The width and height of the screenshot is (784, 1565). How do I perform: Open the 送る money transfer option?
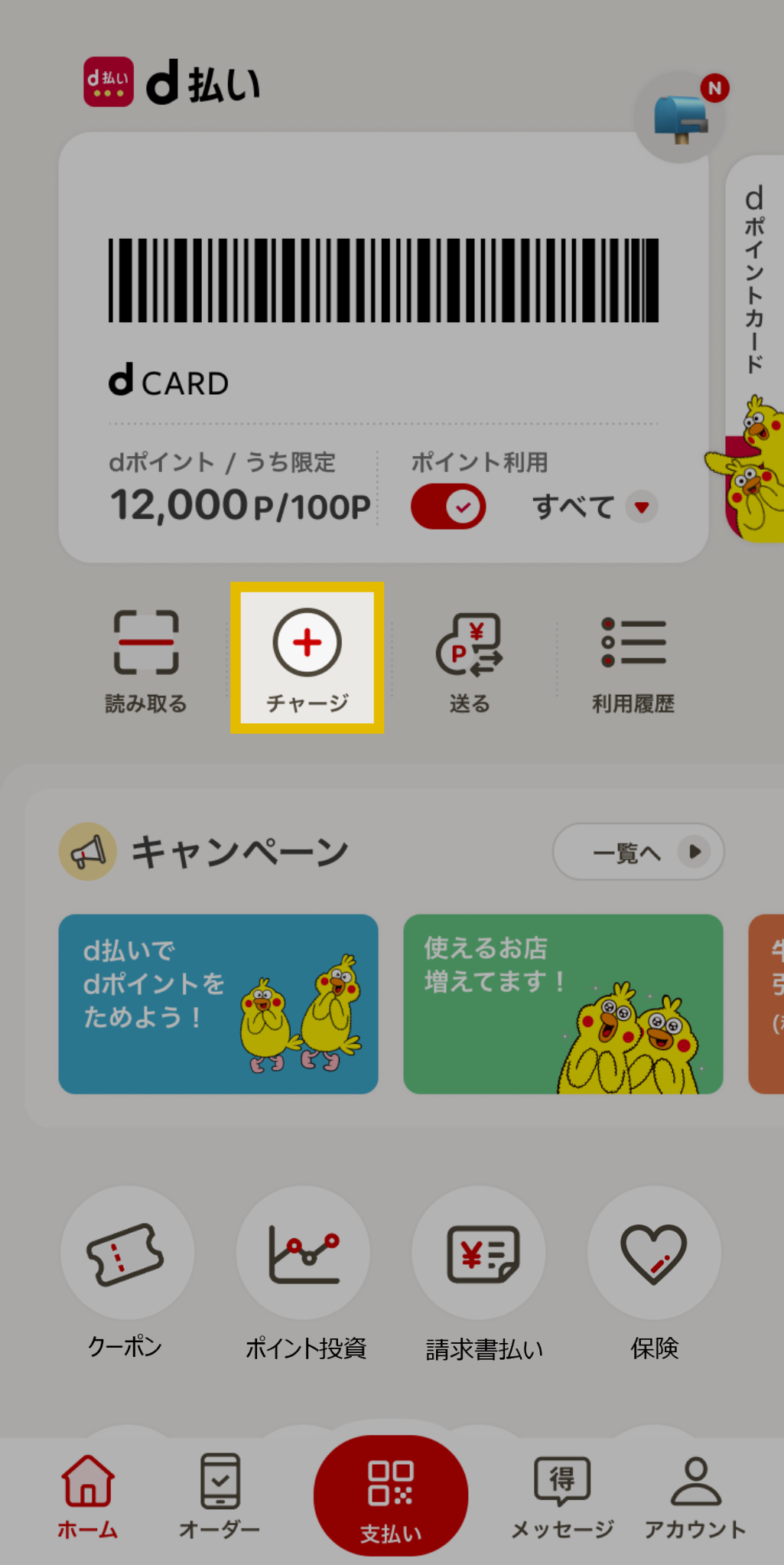pyautogui.click(x=470, y=660)
